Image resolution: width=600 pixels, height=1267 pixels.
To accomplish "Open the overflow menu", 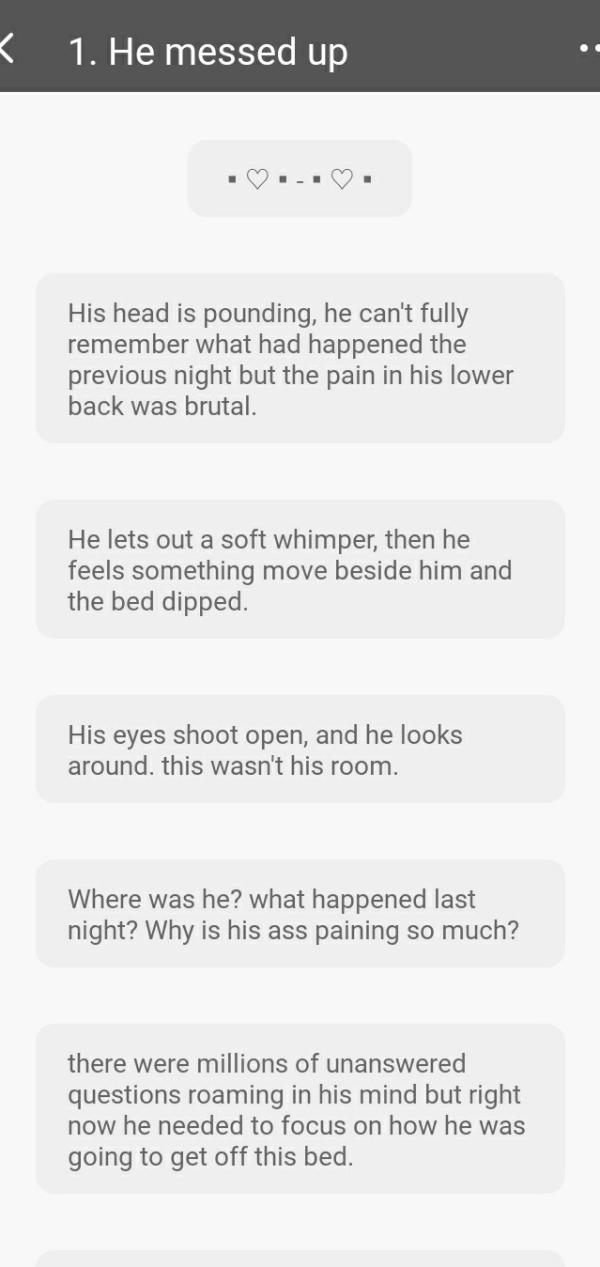I will coord(589,47).
